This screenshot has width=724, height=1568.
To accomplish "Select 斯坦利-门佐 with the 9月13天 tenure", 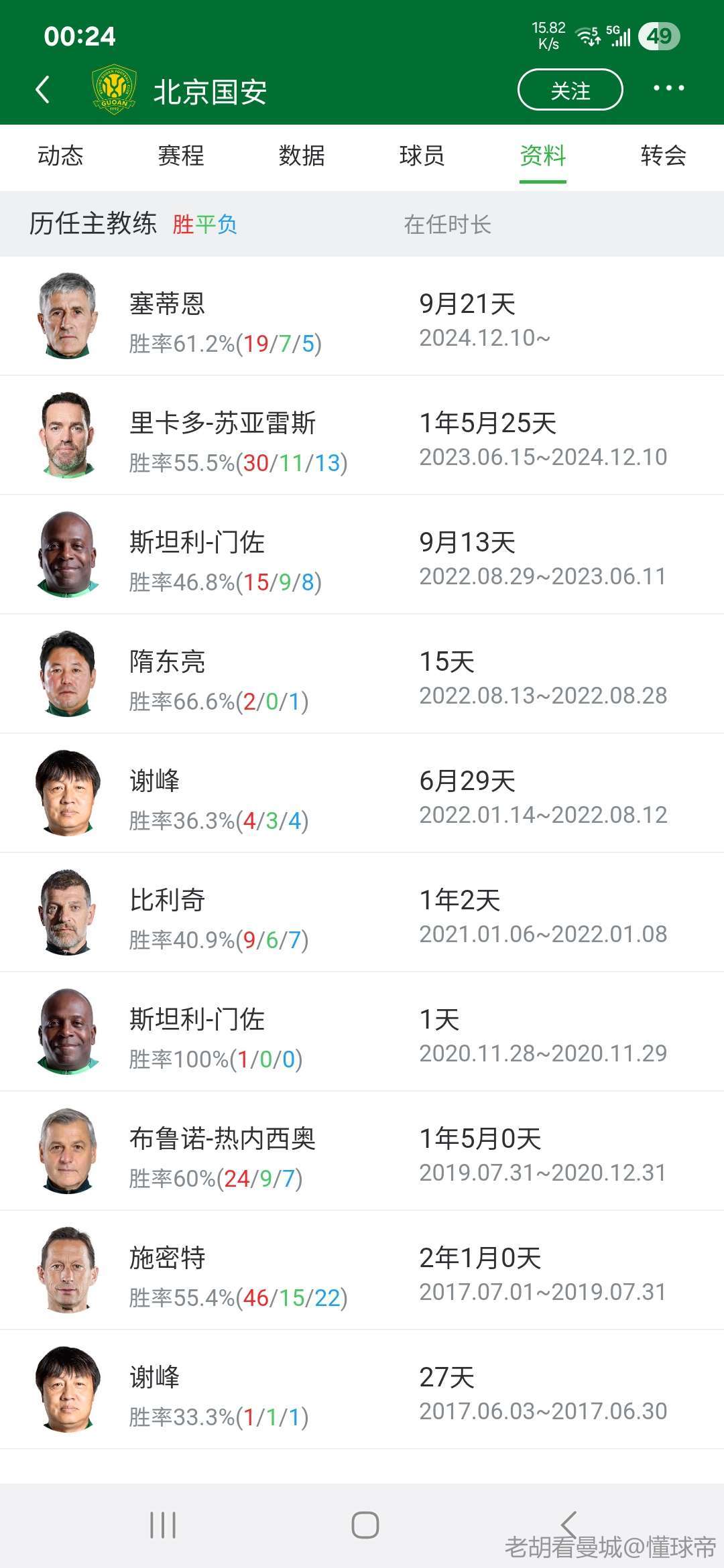I will (x=362, y=555).
